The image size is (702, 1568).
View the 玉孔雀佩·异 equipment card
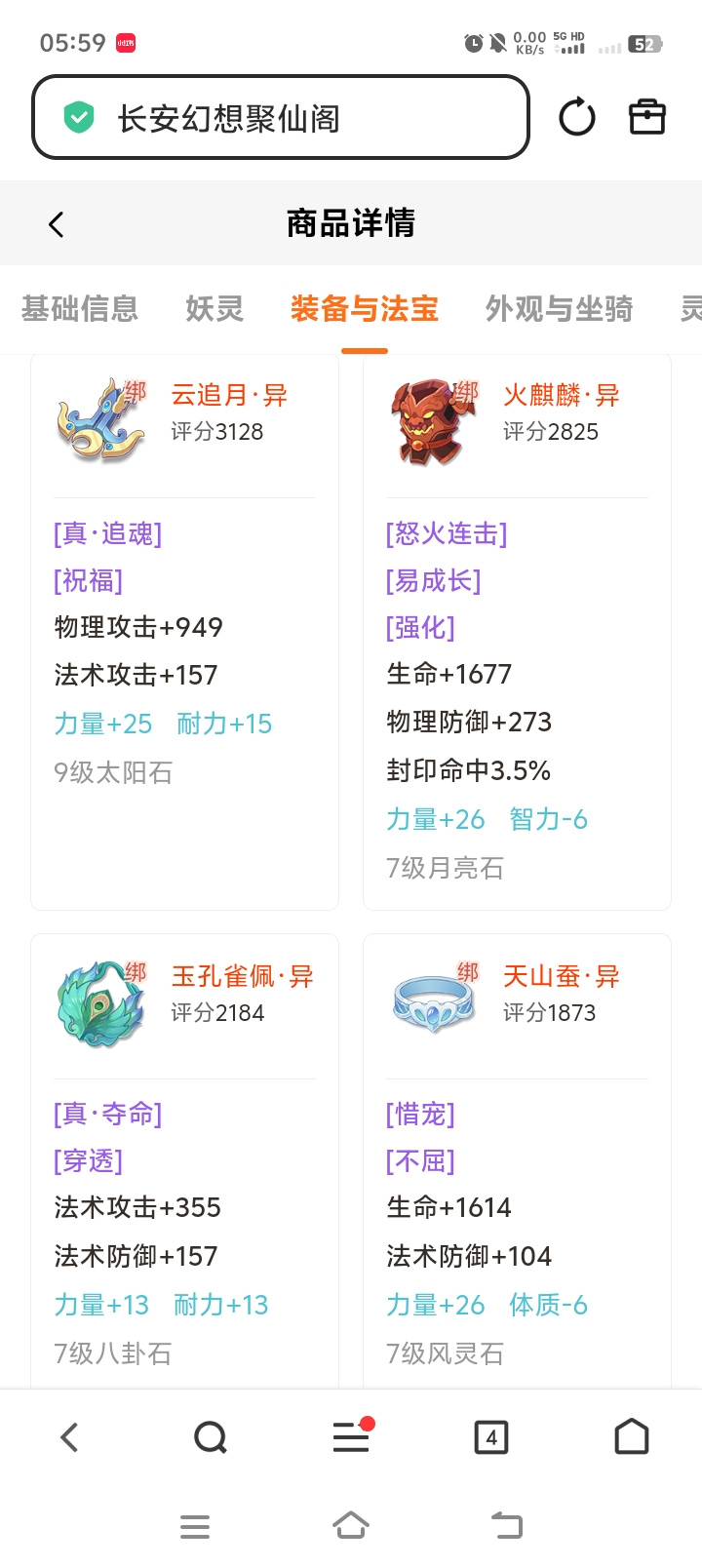184,1162
